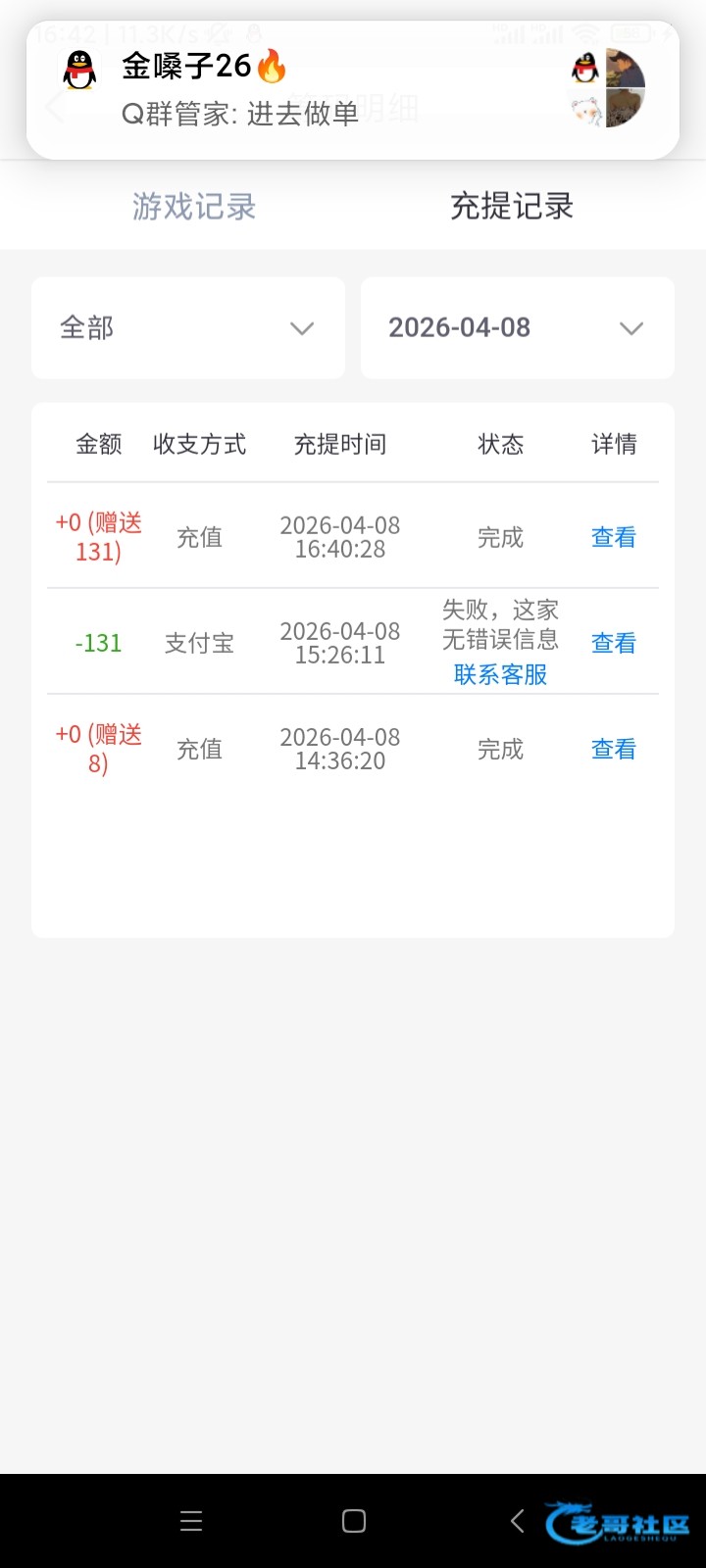This screenshot has height=1568, width=706.
Task: Contact support via 联系客服 link
Action: [x=500, y=674]
